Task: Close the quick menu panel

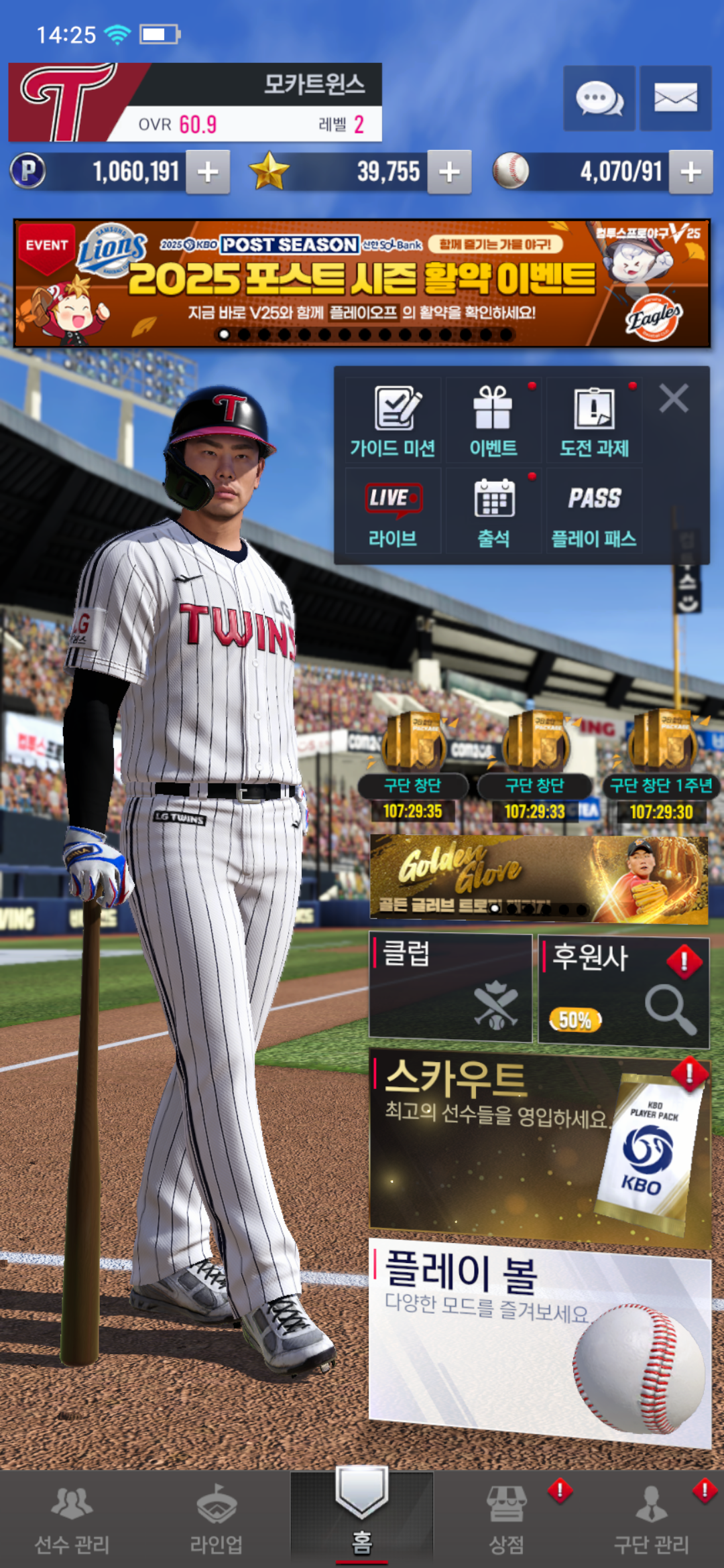Action: click(x=674, y=399)
